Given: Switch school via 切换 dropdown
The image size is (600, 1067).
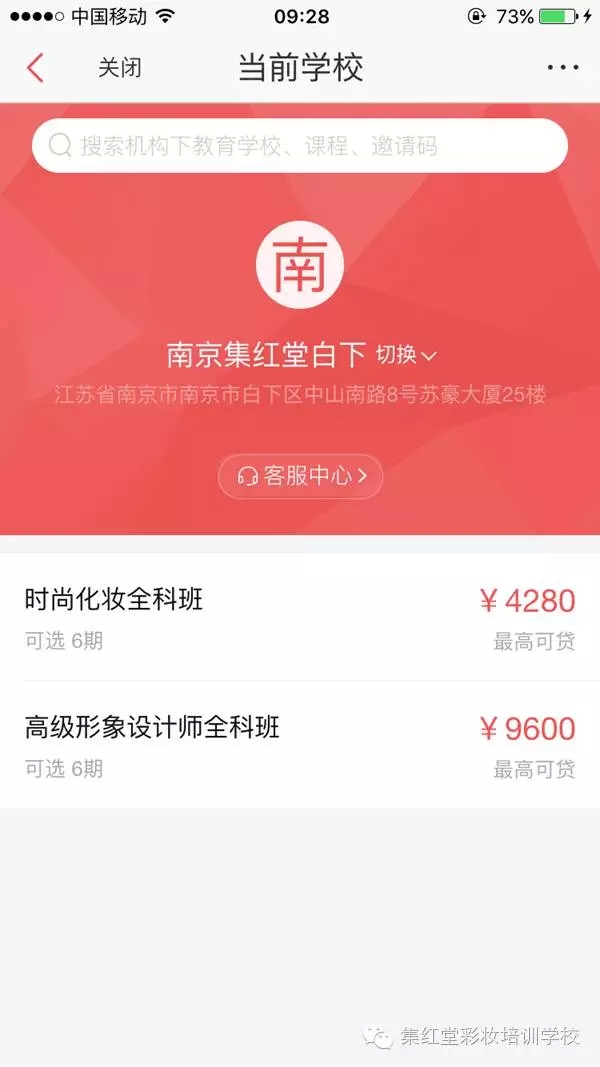Looking at the screenshot, I should [x=406, y=355].
